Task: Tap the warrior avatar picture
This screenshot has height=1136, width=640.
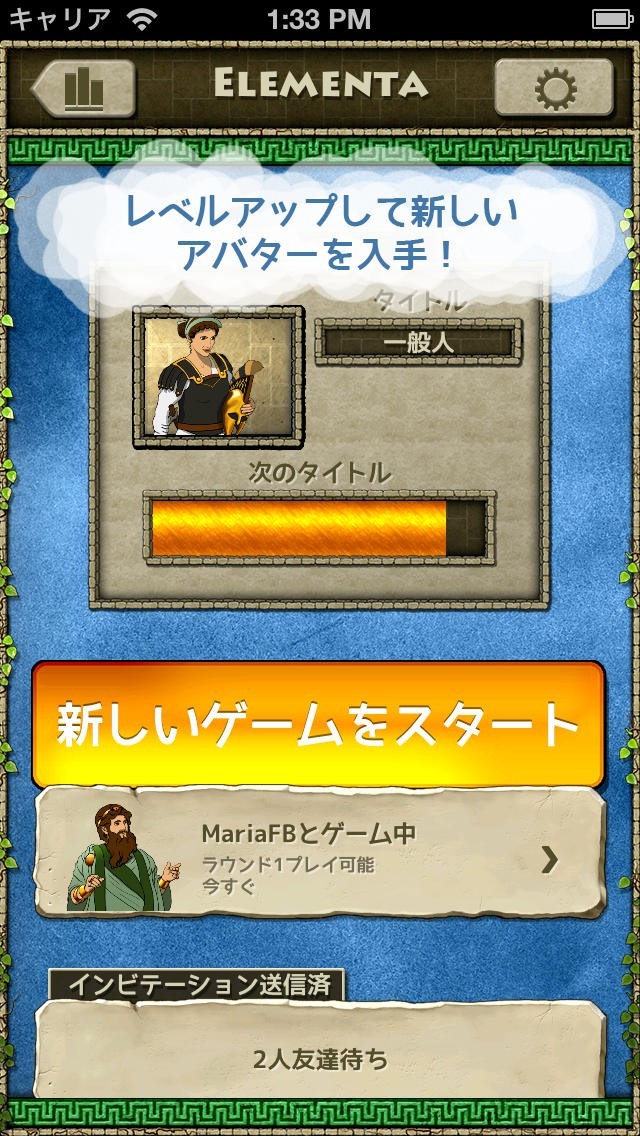Action: [217, 376]
